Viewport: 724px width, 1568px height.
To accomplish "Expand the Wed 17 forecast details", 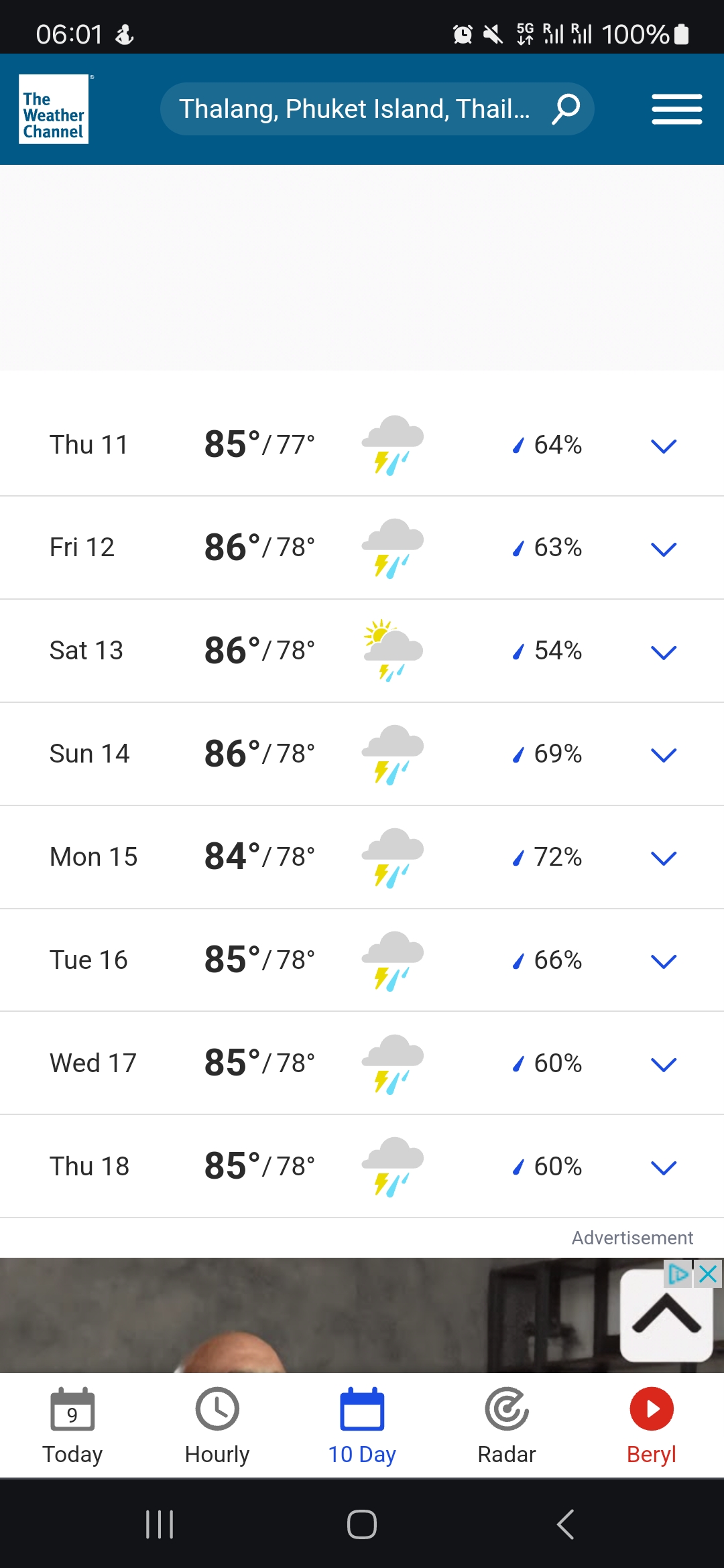I will click(x=663, y=1064).
